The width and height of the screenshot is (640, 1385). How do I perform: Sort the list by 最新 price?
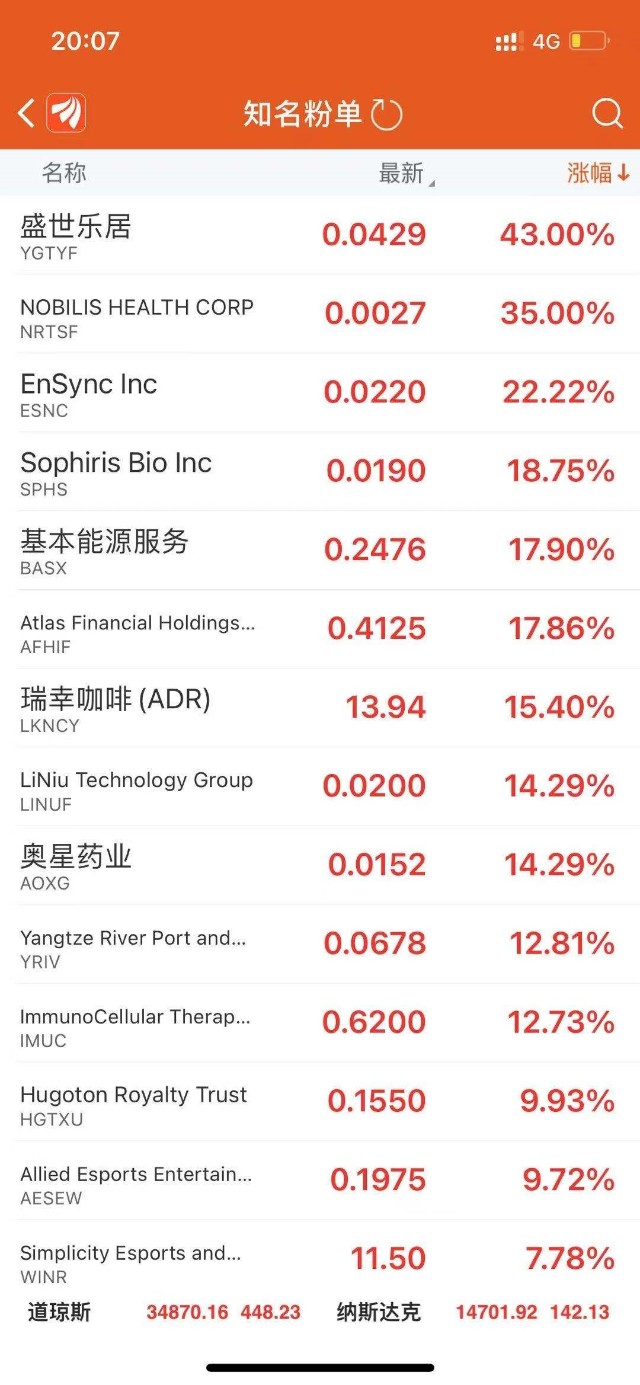pyautogui.click(x=406, y=173)
